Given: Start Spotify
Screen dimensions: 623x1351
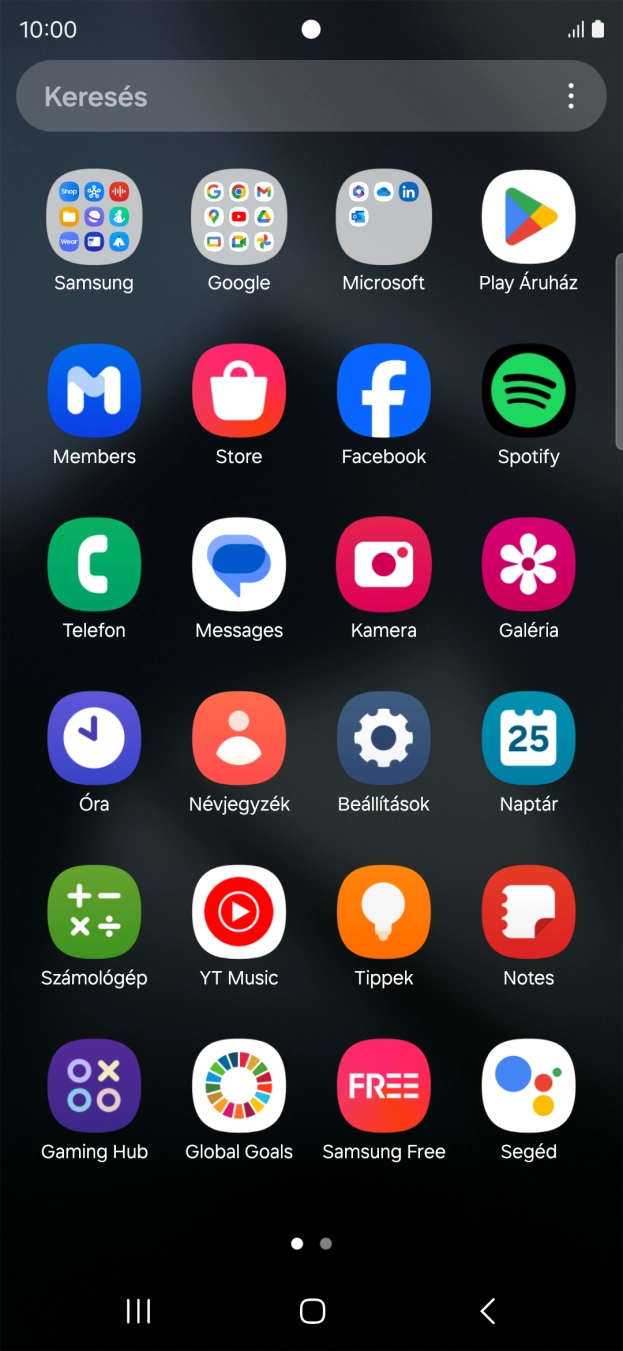Looking at the screenshot, I should coord(528,391).
